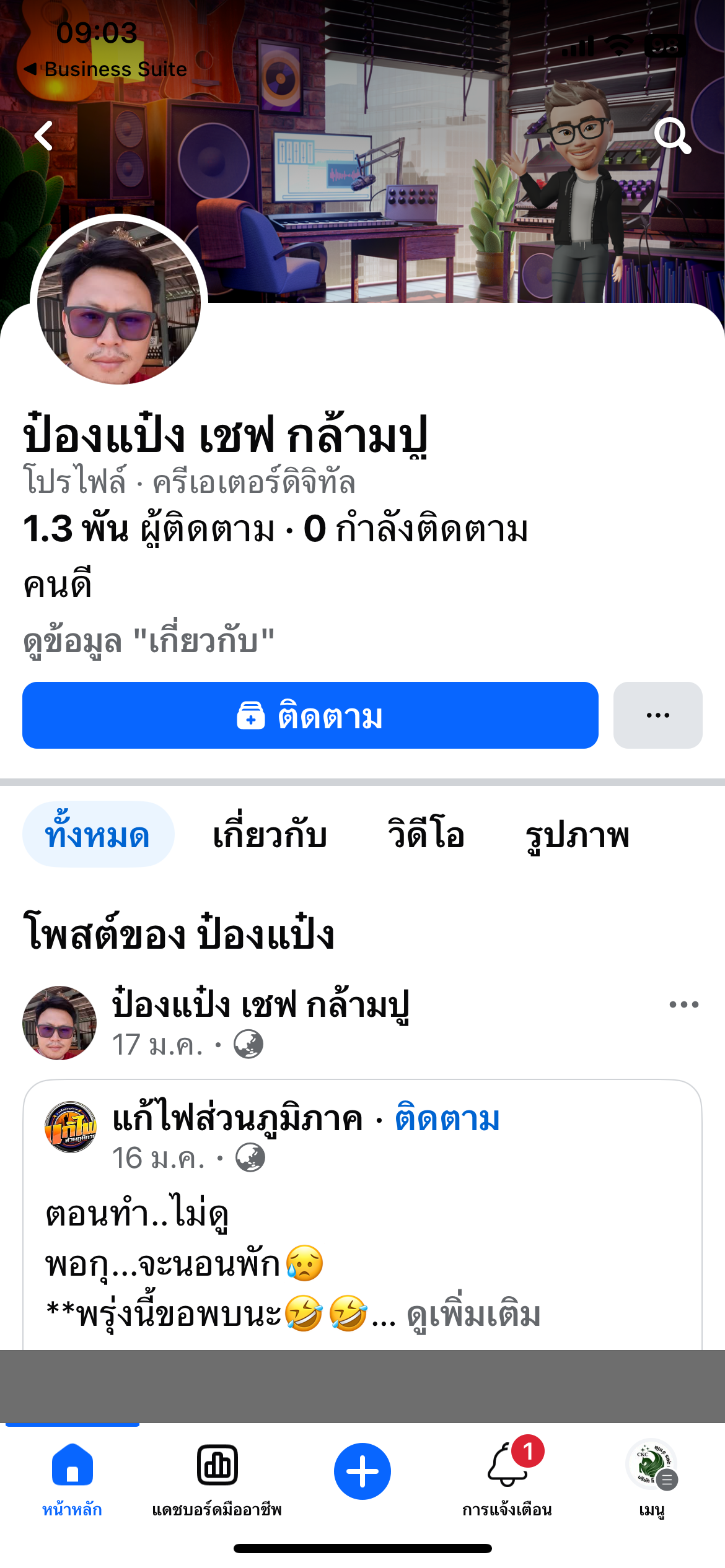Viewport: 725px width, 1568px height.
Task: Go back using the arrow on cover photo
Action: coord(44,136)
